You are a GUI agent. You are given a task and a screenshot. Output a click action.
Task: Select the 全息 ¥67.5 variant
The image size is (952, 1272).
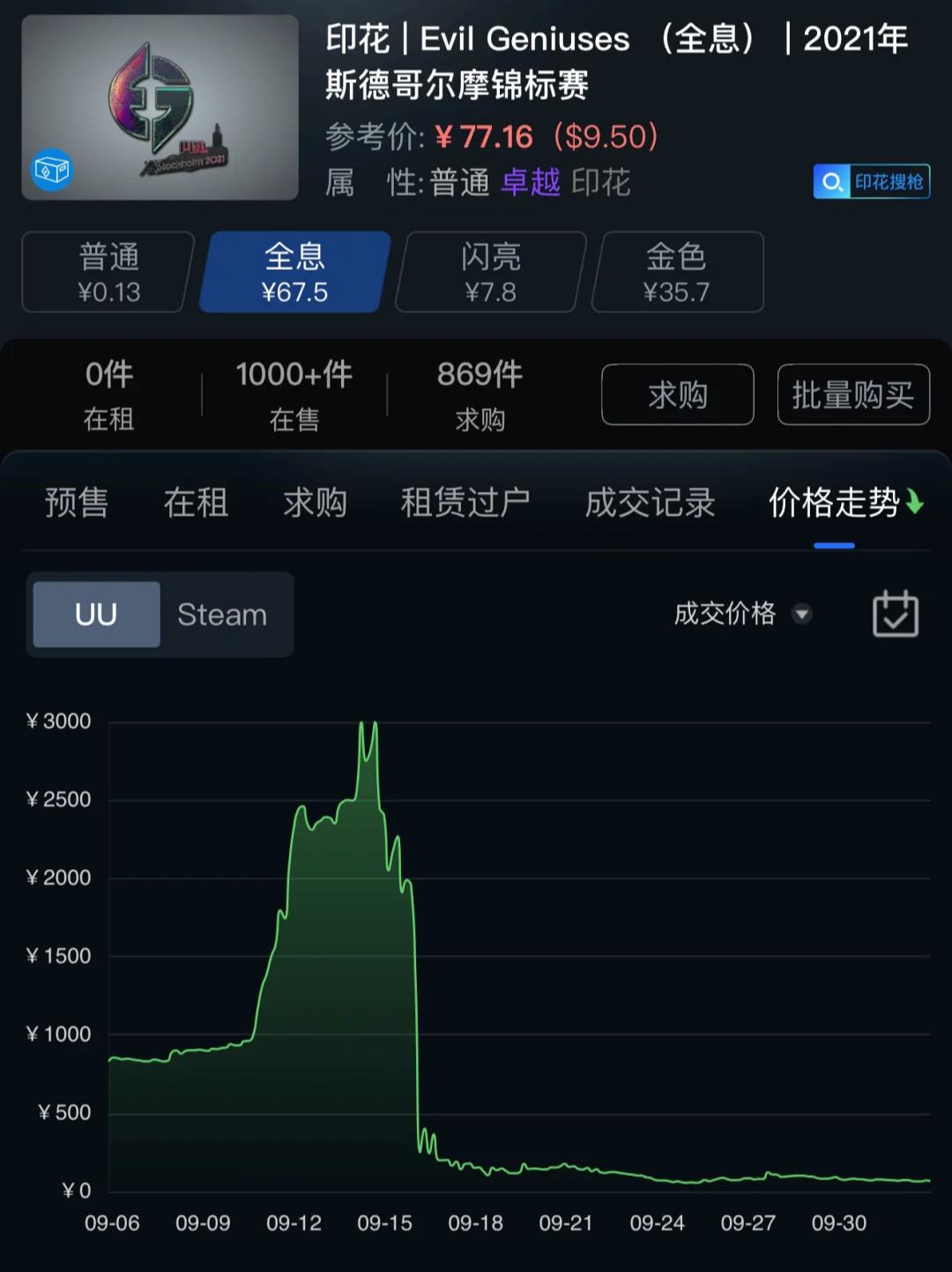pos(294,272)
